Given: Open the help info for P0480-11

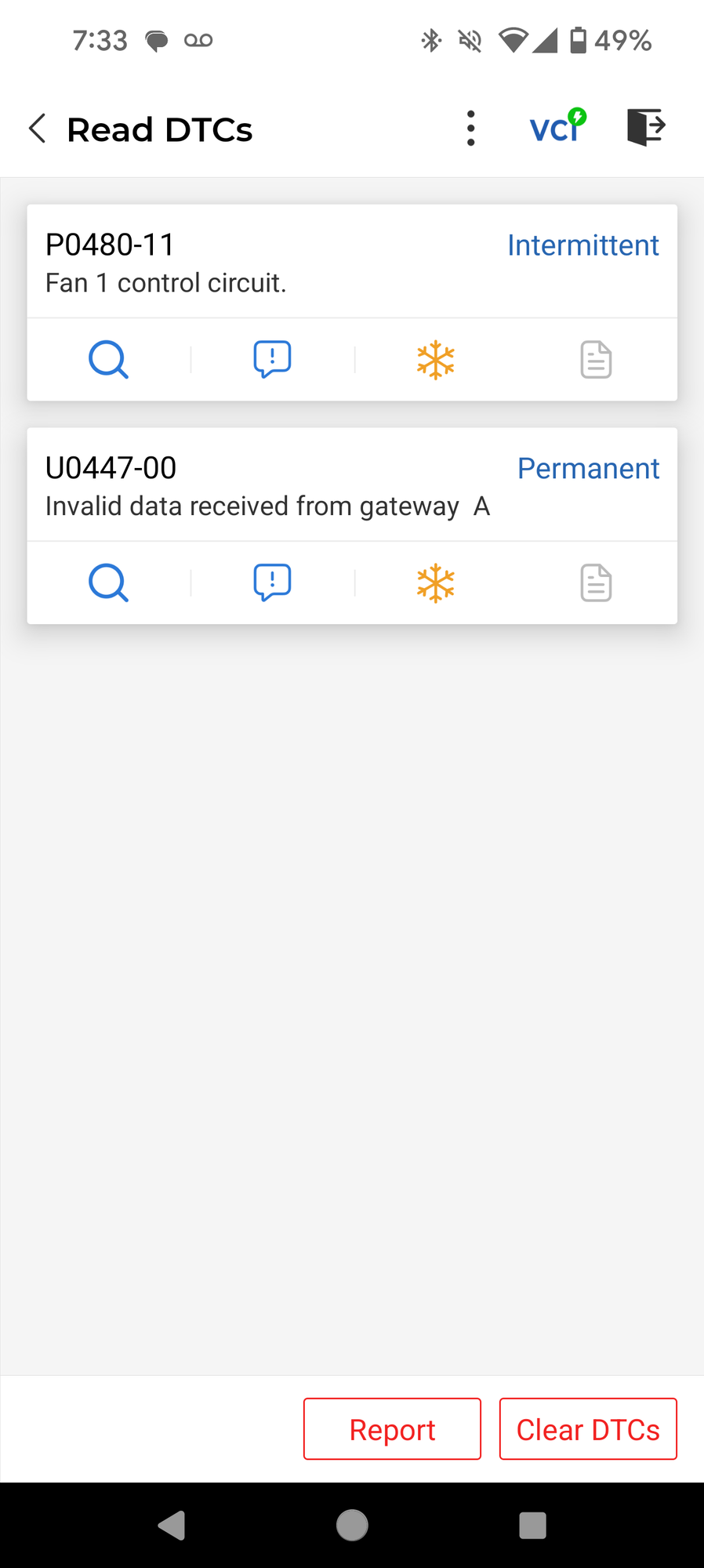Looking at the screenshot, I should (272, 360).
